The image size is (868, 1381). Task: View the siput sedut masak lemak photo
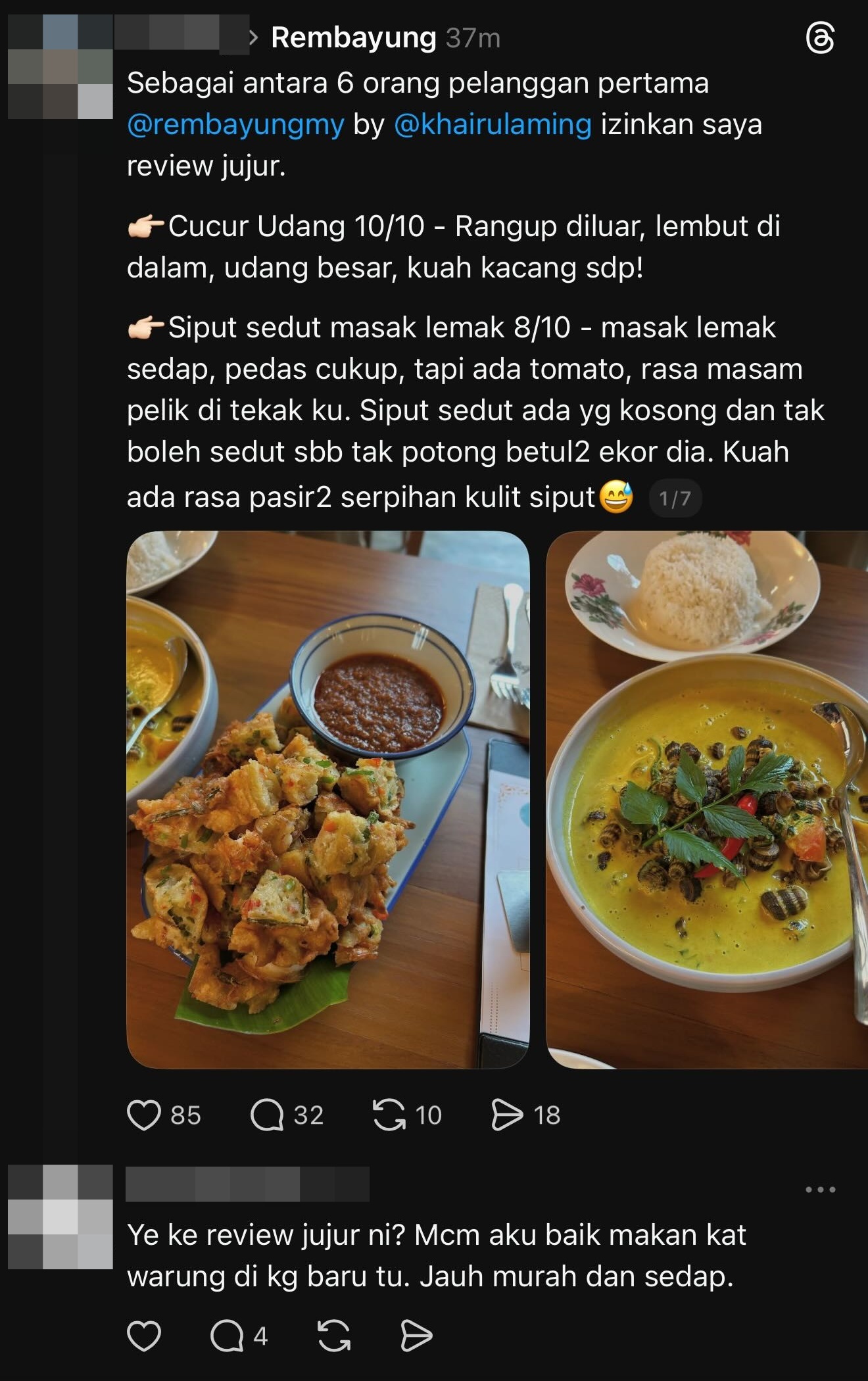point(707,799)
